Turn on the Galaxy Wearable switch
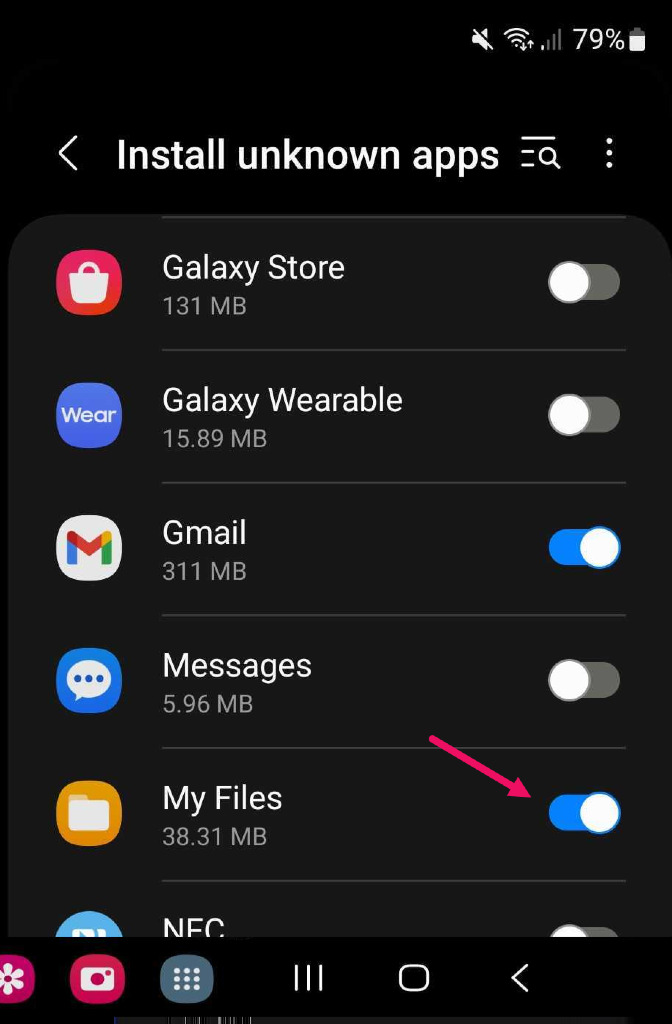Image resolution: width=672 pixels, height=1024 pixels. (584, 416)
